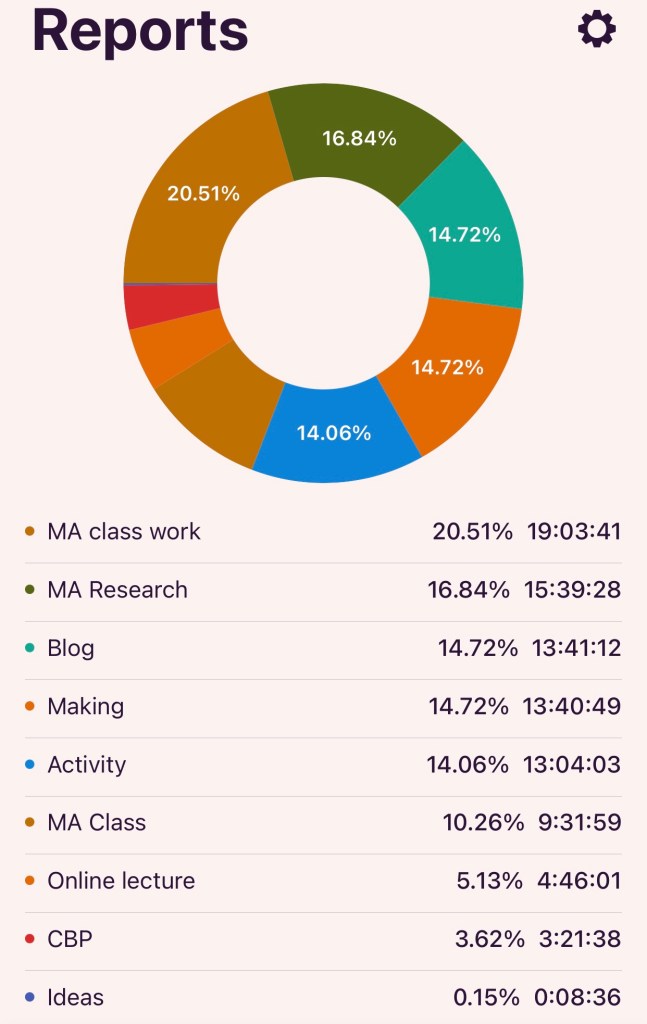
Task: Open the Blog report row
Action: pos(323,648)
